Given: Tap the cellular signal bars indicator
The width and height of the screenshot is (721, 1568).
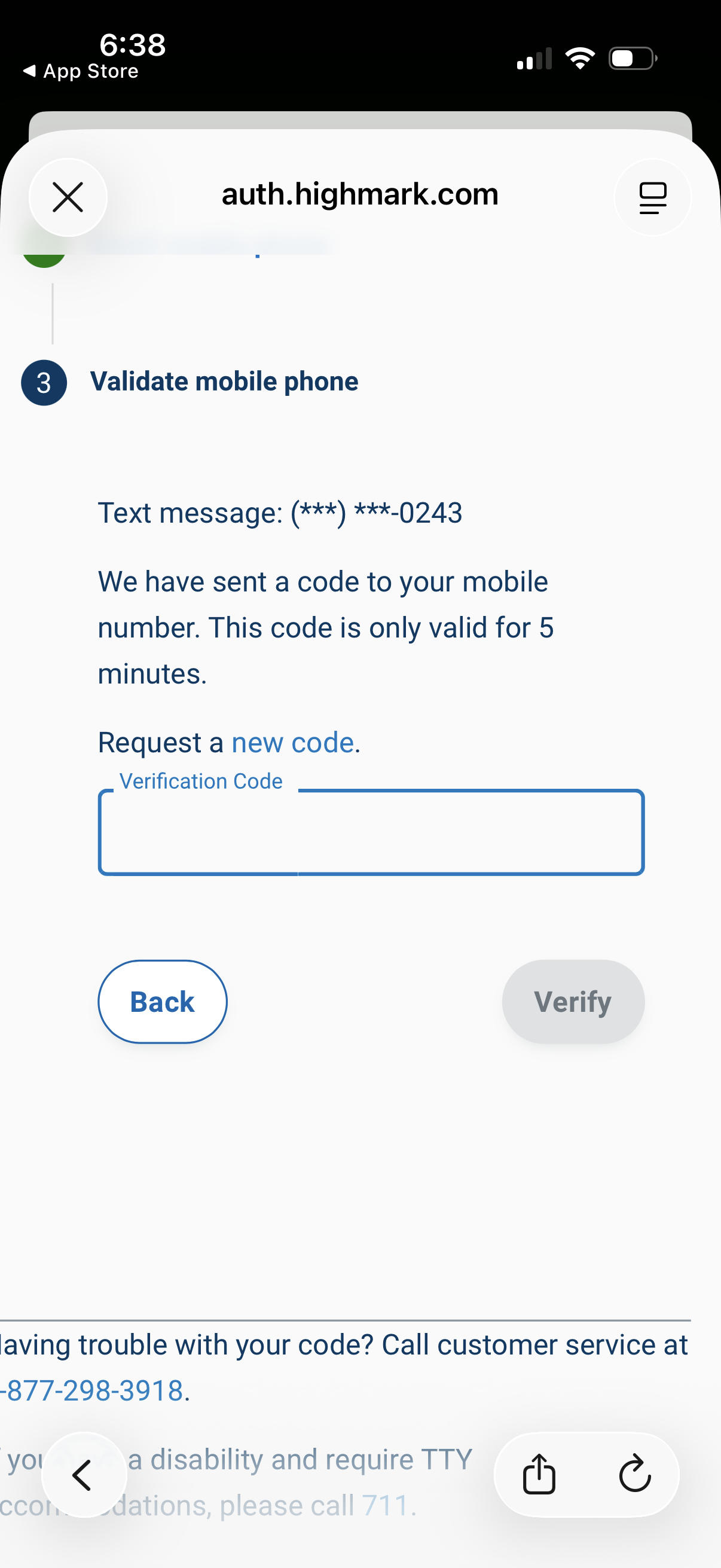Looking at the screenshot, I should click(533, 57).
